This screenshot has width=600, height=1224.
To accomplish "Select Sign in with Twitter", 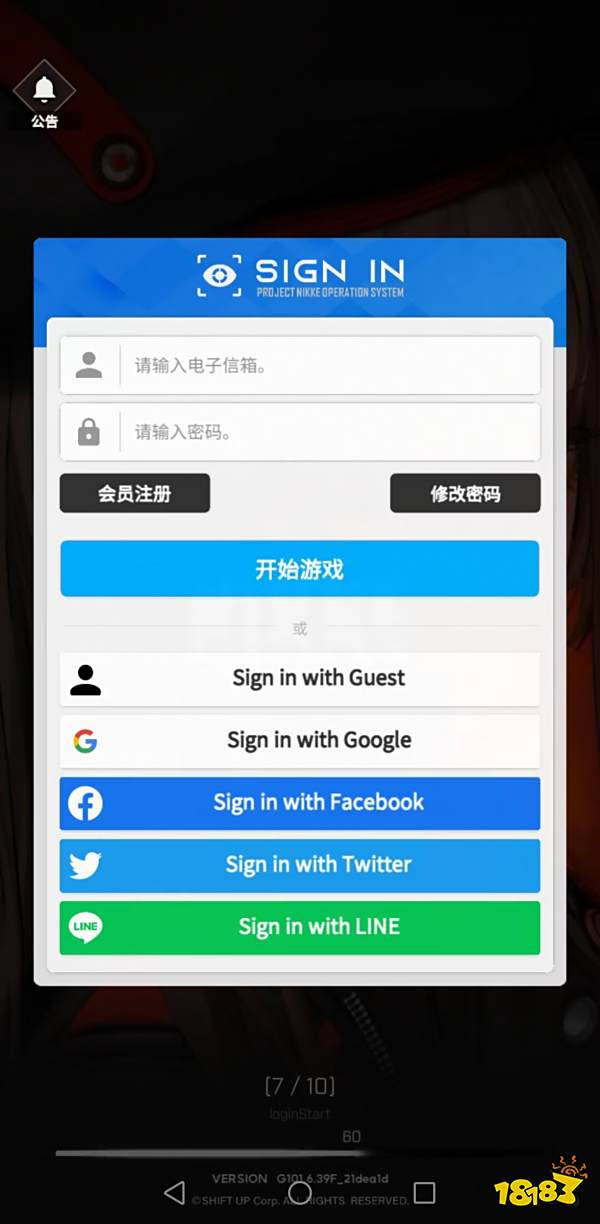I will [300, 865].
